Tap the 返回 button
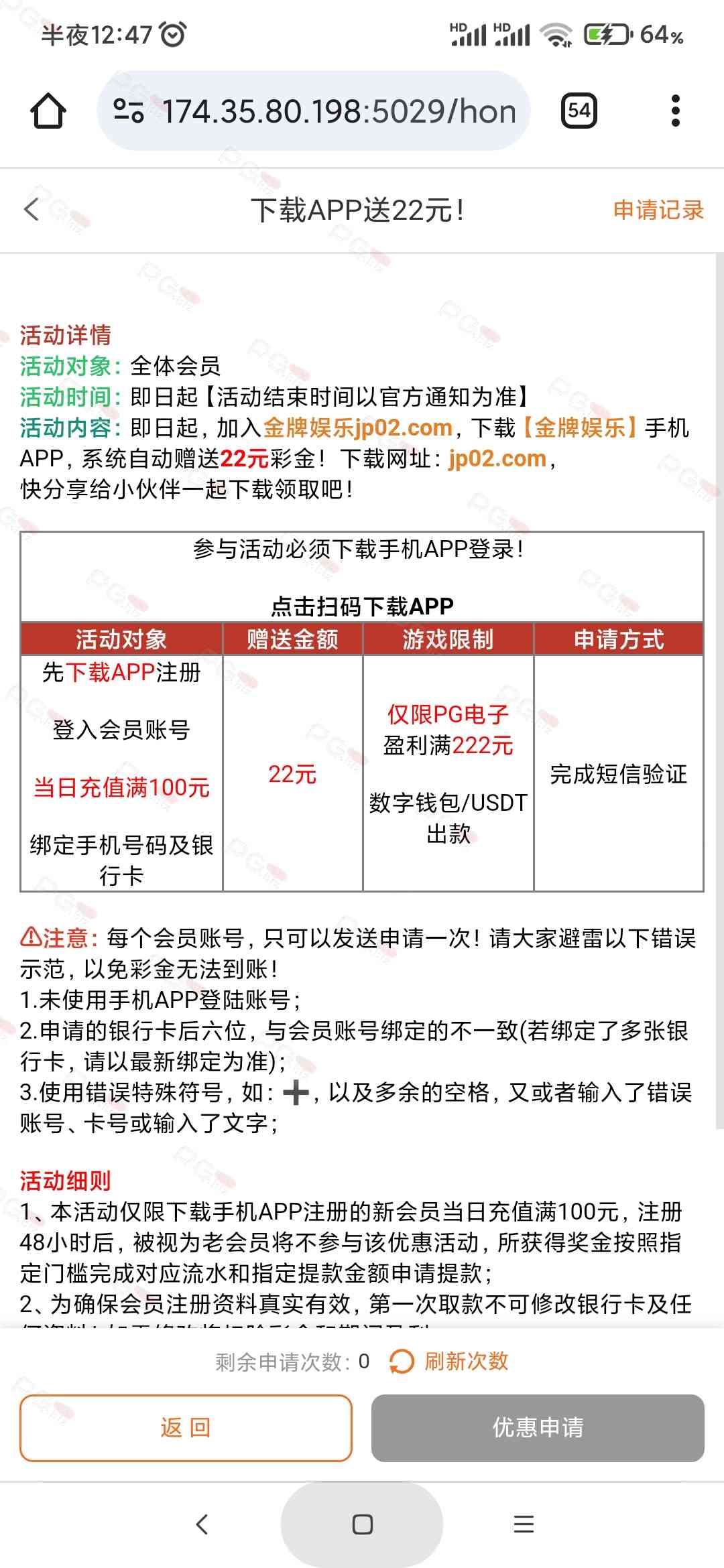 coord(186,1428)
